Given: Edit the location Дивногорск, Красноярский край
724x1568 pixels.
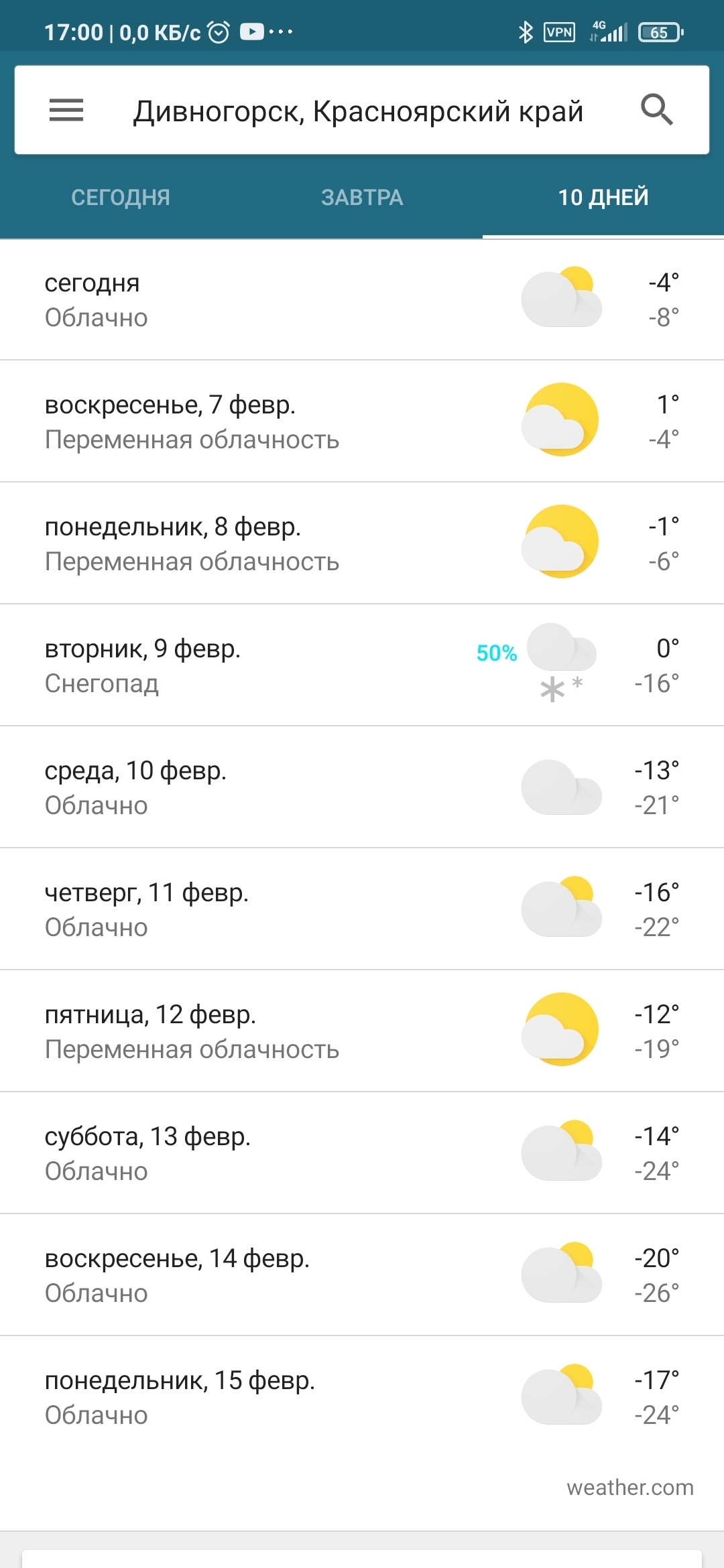Looking at the screenshot, I should (358, 111).
